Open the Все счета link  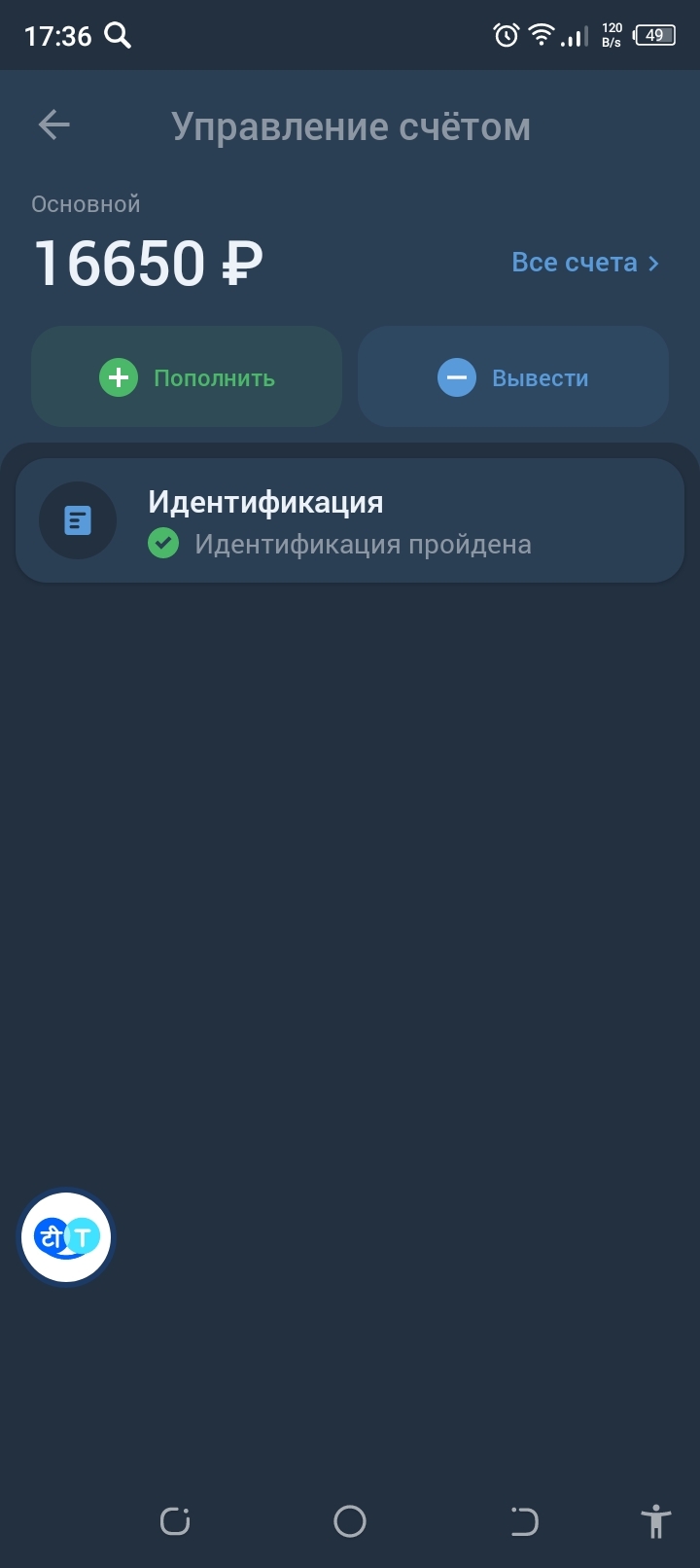[585, 263]
